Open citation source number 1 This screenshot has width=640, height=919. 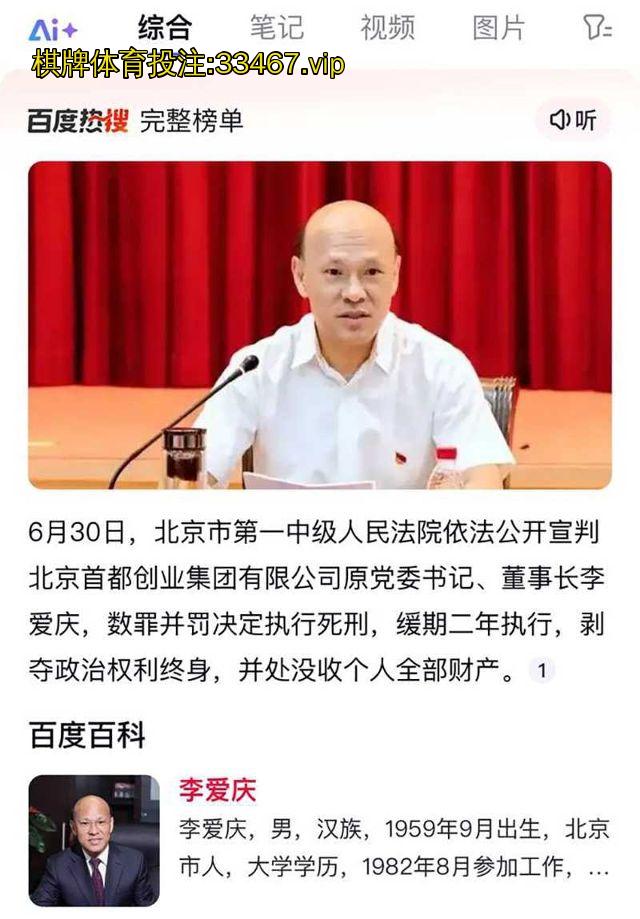coord(542,670)
